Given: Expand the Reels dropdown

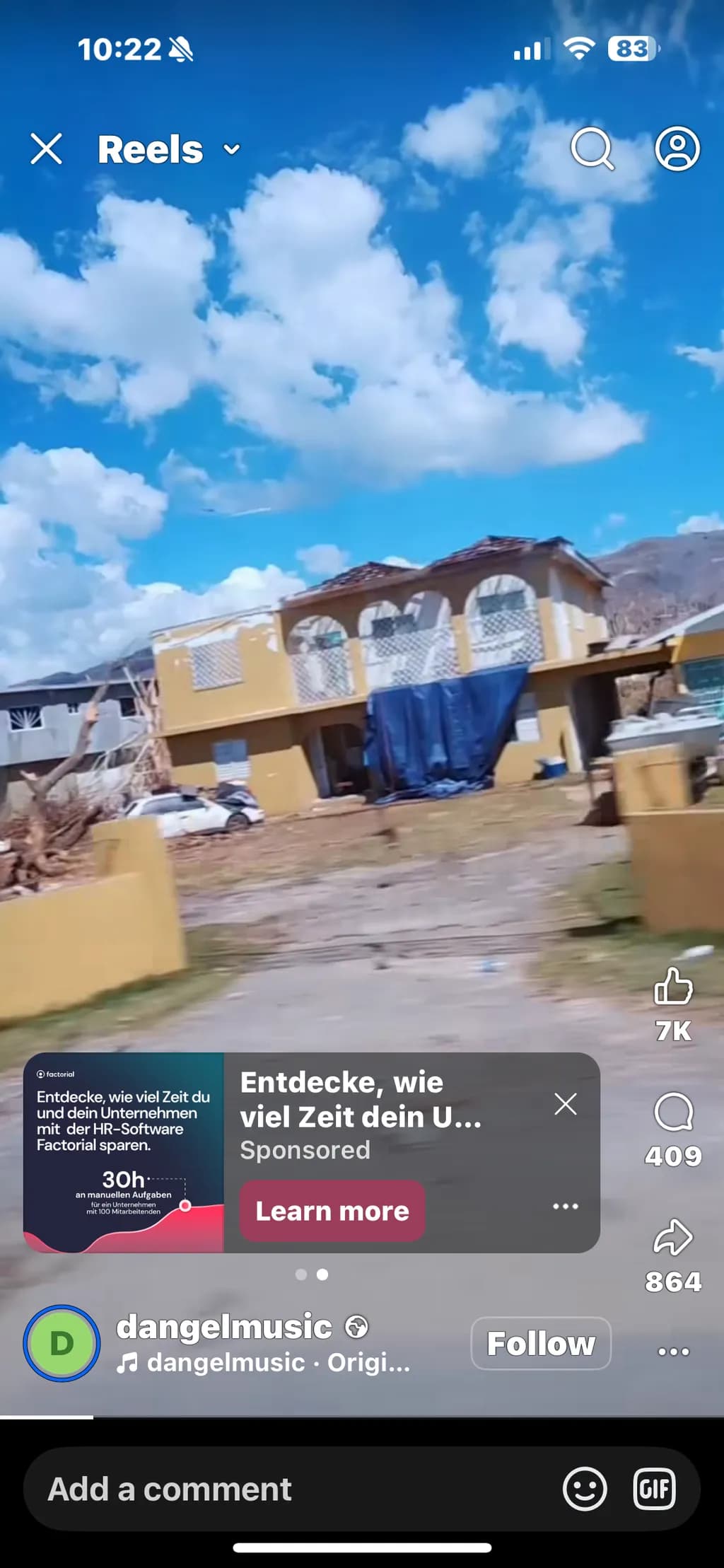Looking at the screenshot, I should [x=232, y=149].
